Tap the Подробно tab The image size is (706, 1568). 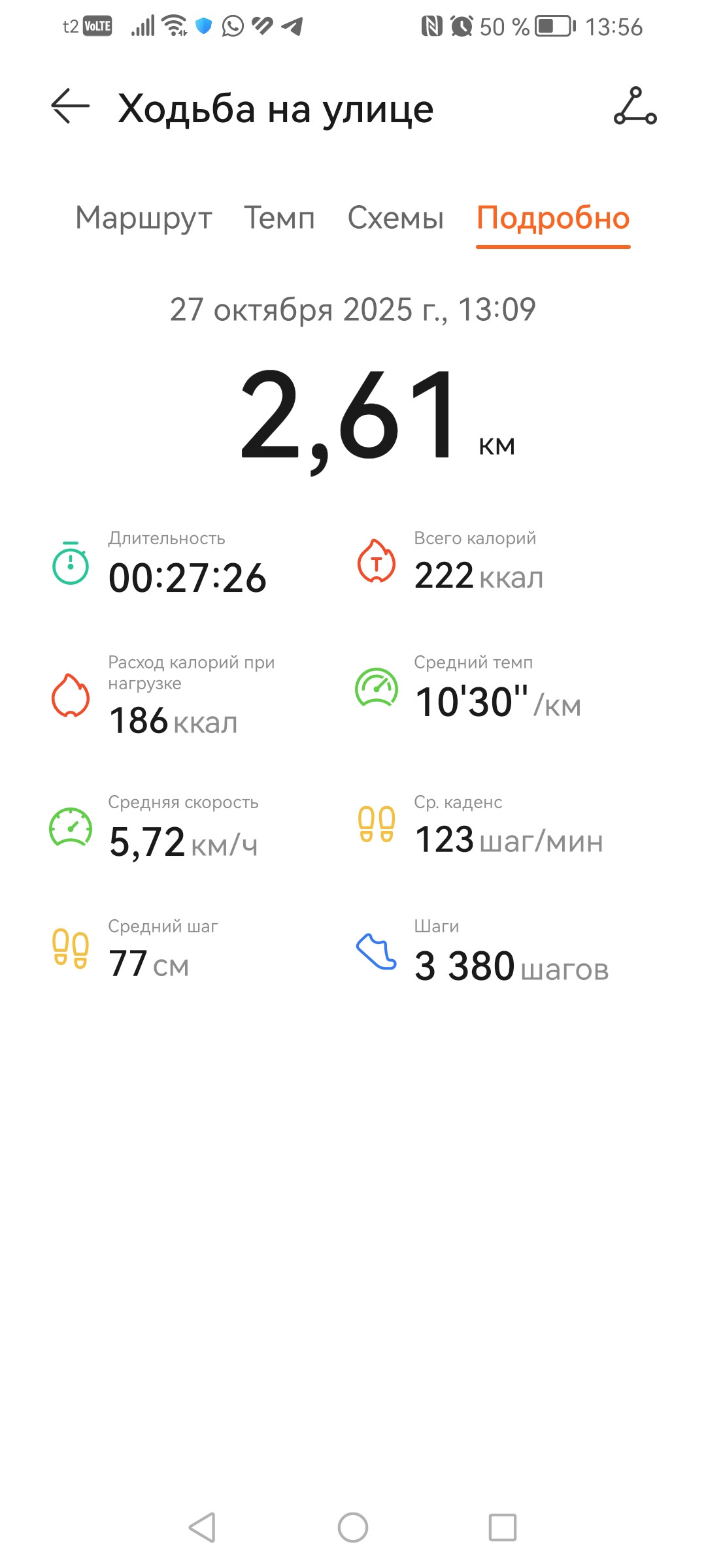[x=553, y=219]
